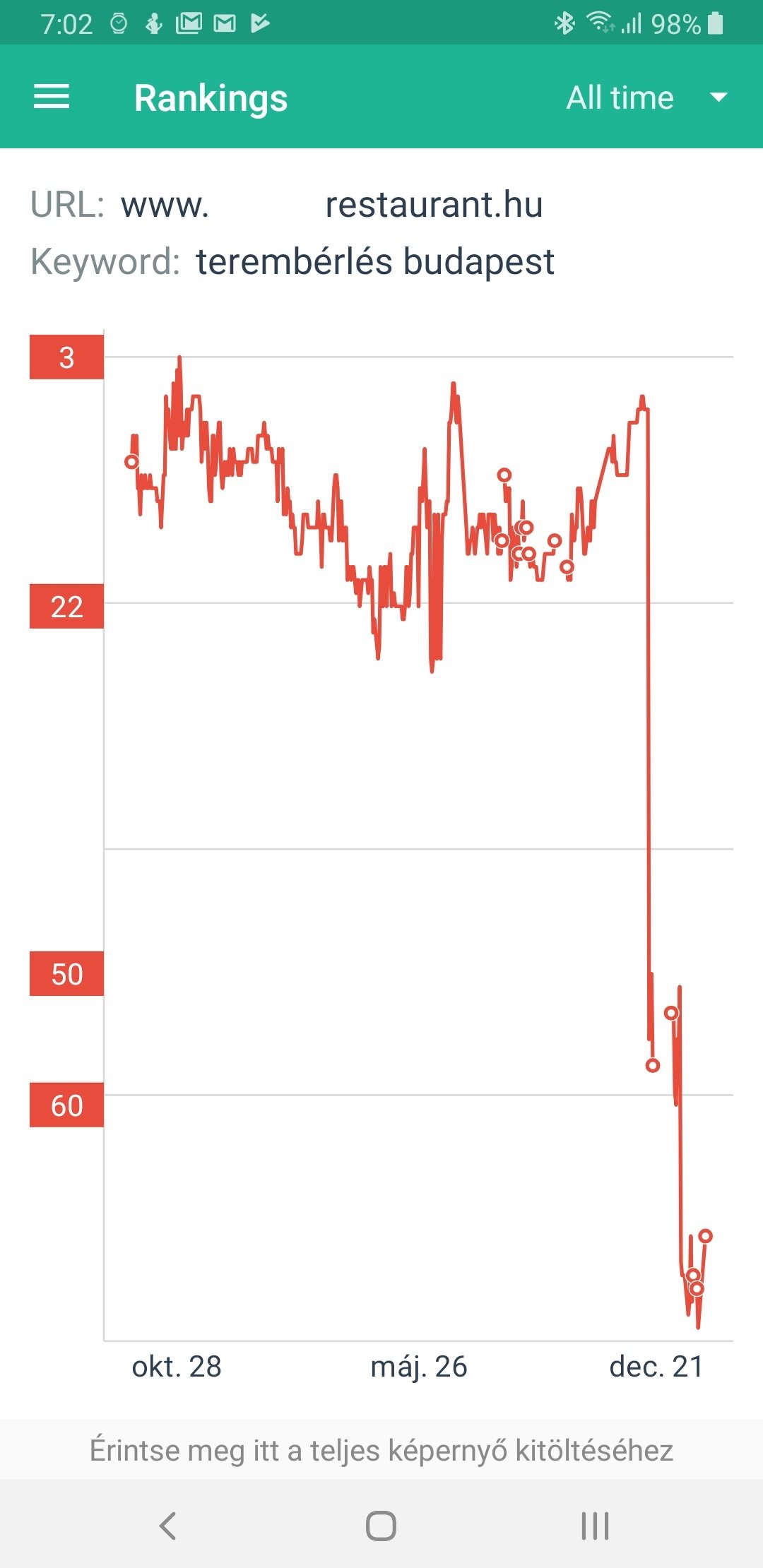The width and height of the screenshot is (763, 1568).
Task: Open the hamburger navigation menu
Action: click(52, 97)
